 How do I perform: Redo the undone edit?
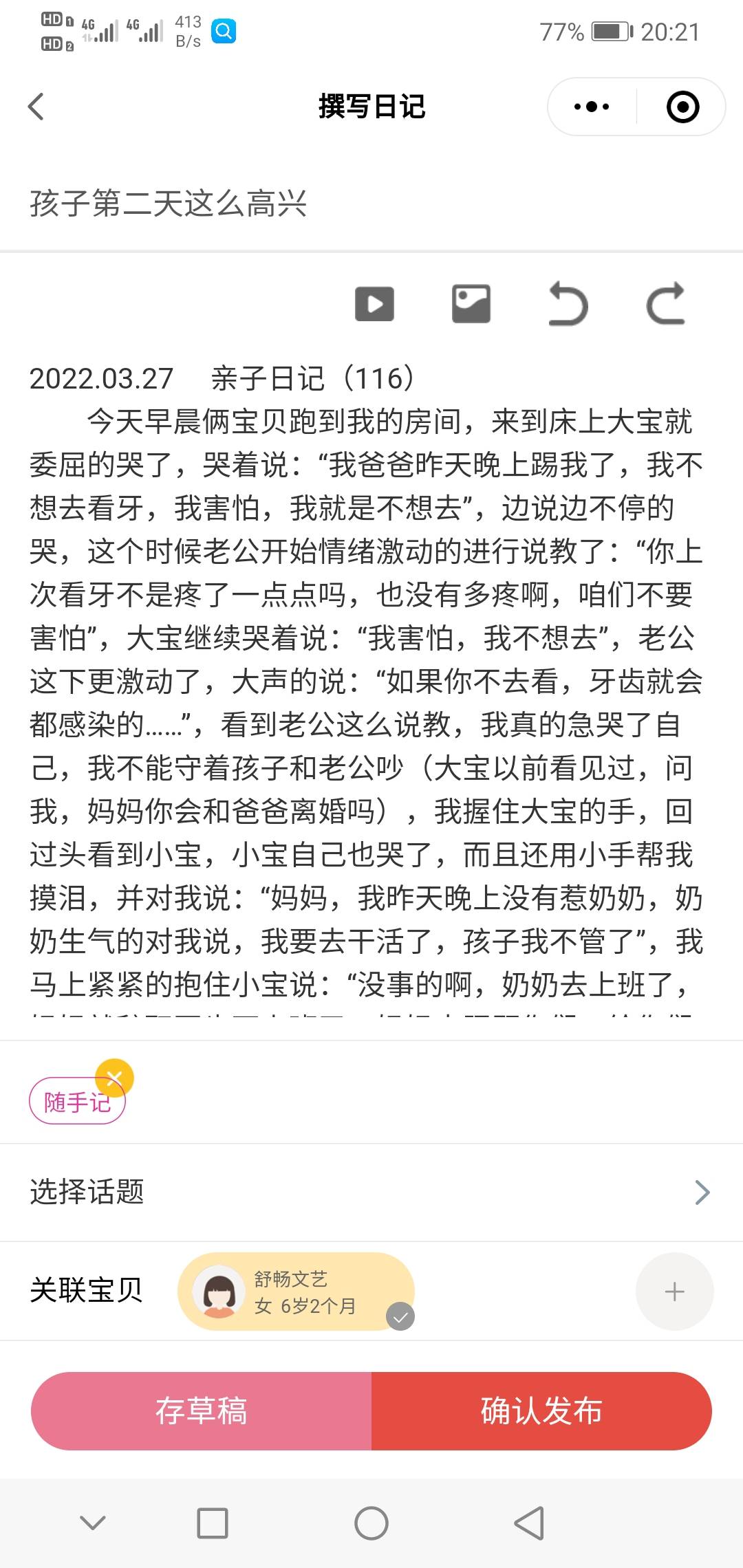(665, 305)
